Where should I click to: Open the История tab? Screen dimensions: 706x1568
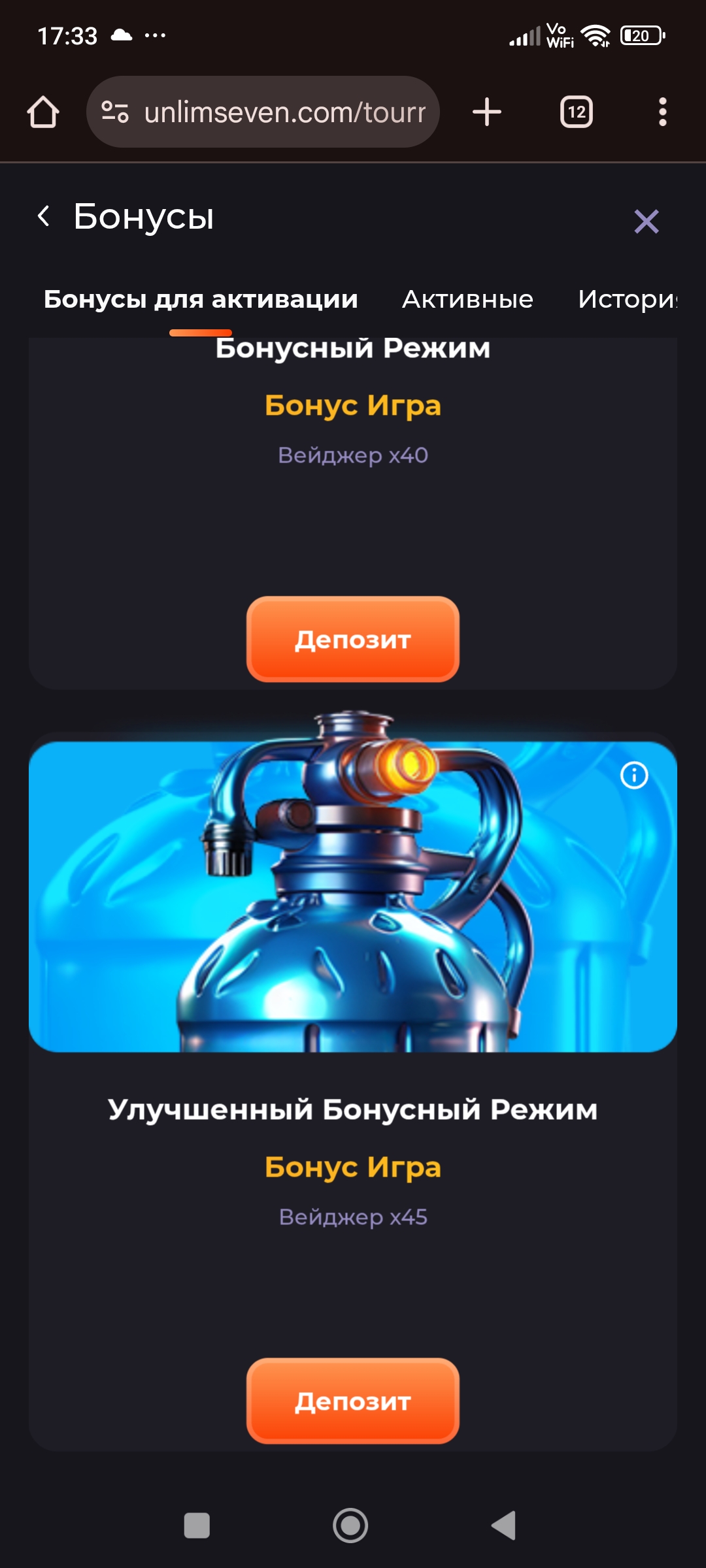626,299
